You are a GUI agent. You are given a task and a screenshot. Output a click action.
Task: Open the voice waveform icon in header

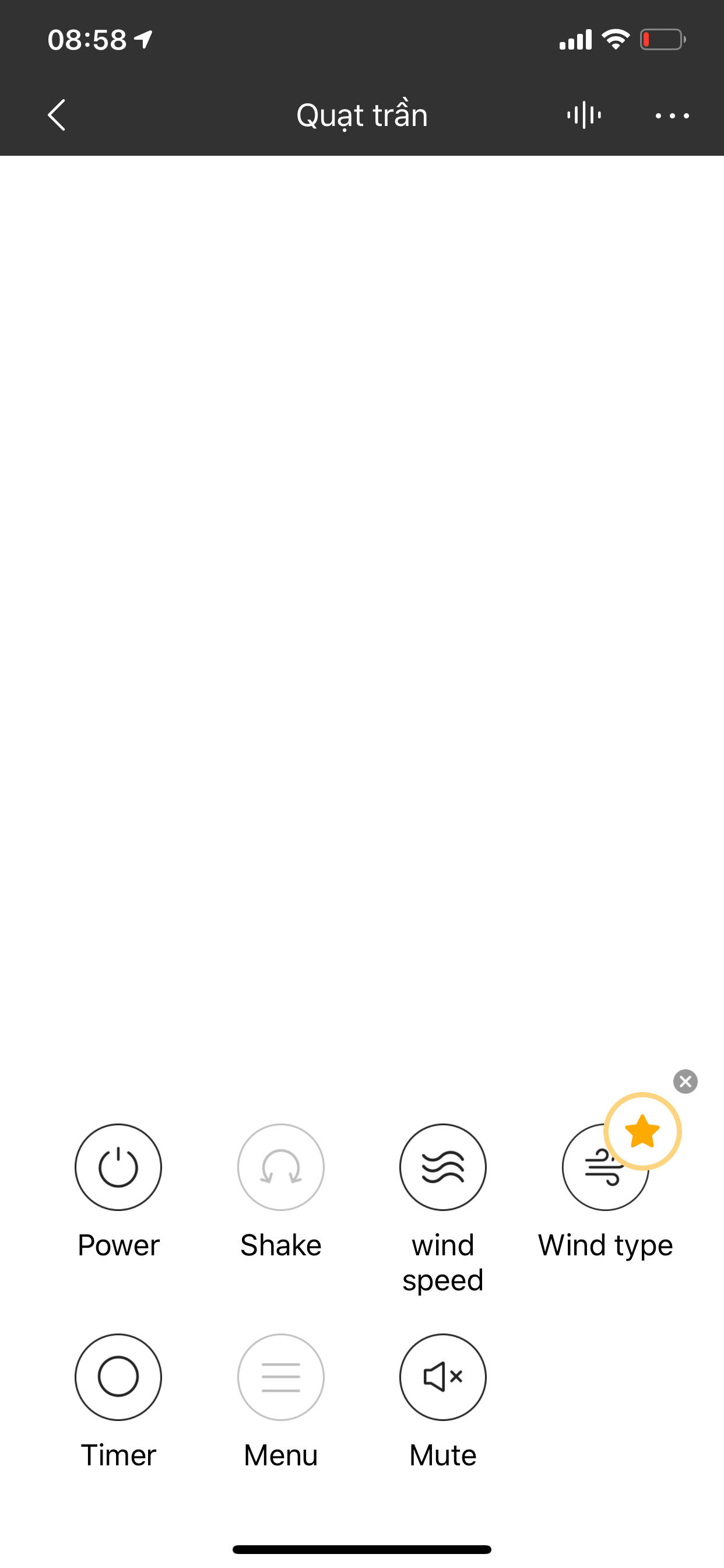point(584,114)
